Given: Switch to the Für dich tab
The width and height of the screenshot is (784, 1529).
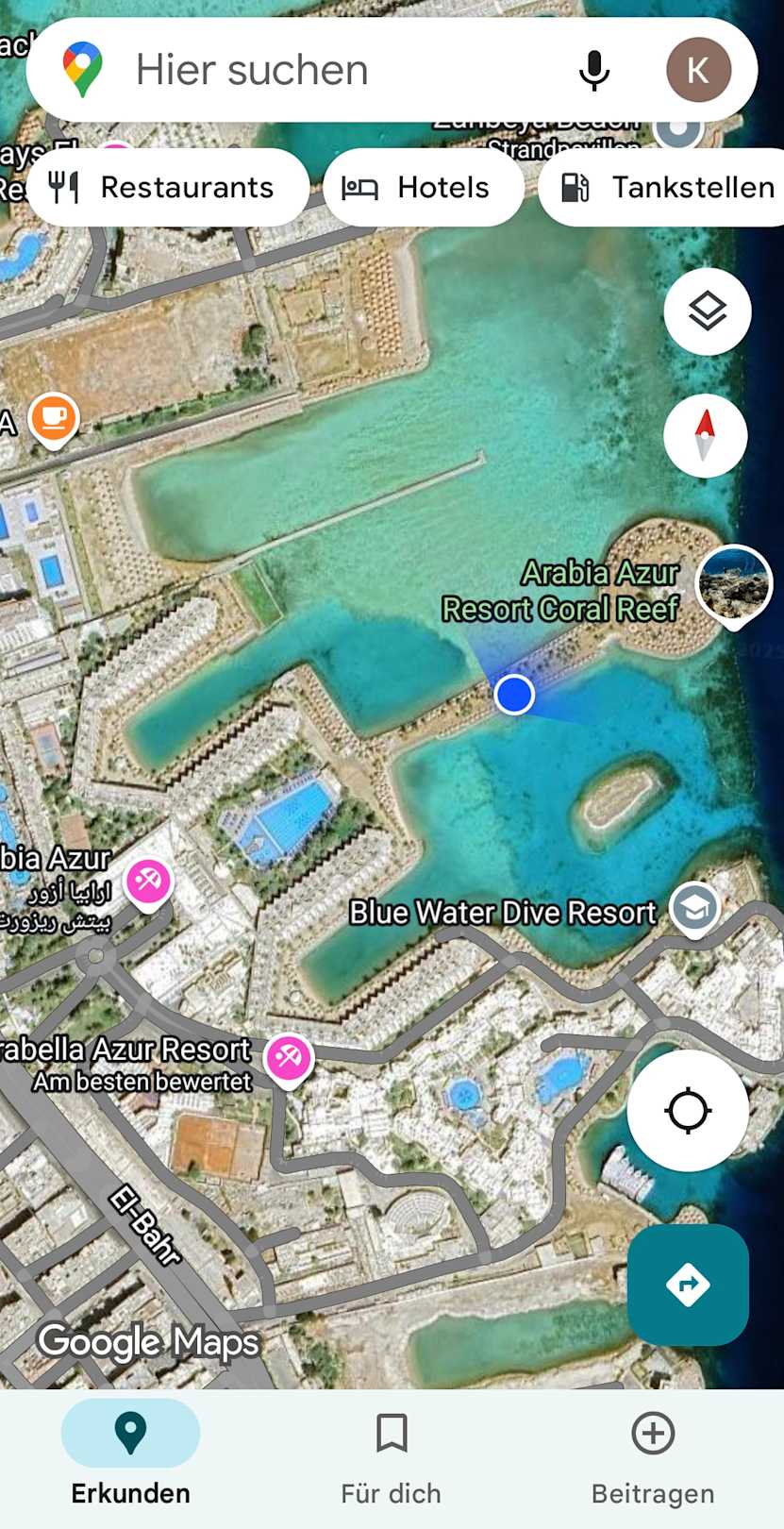Looking at the screenshot, I should (391, 1453).
